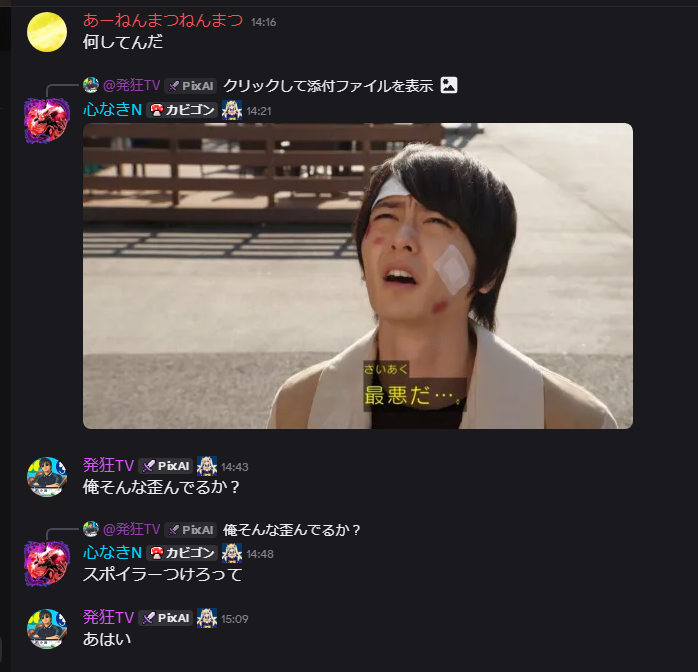Jump to the reply 'クリックして添付ファイルを表示'

click(x=328, y=86)
